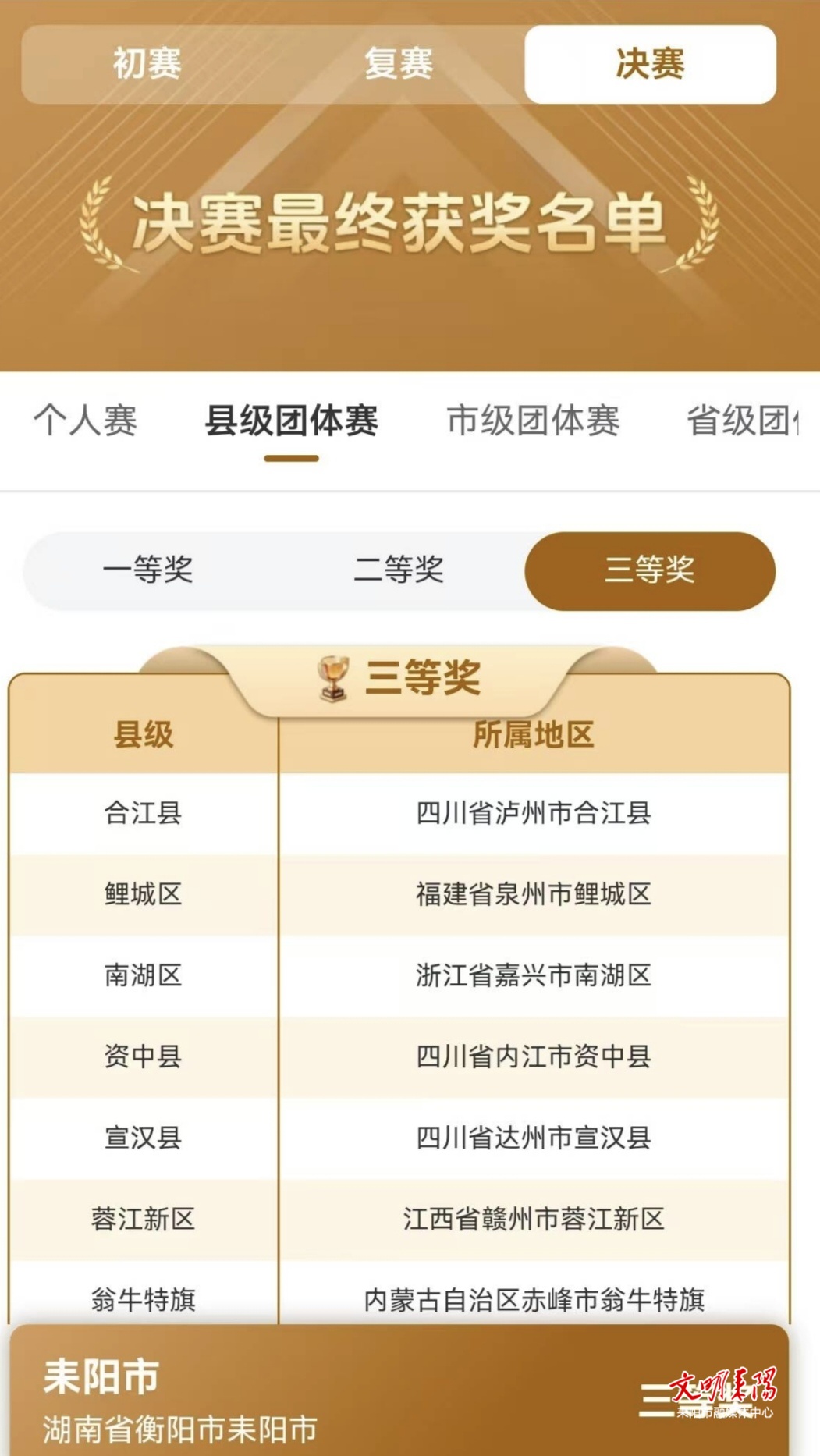Select the 决赛 tab

click(650, 64)
